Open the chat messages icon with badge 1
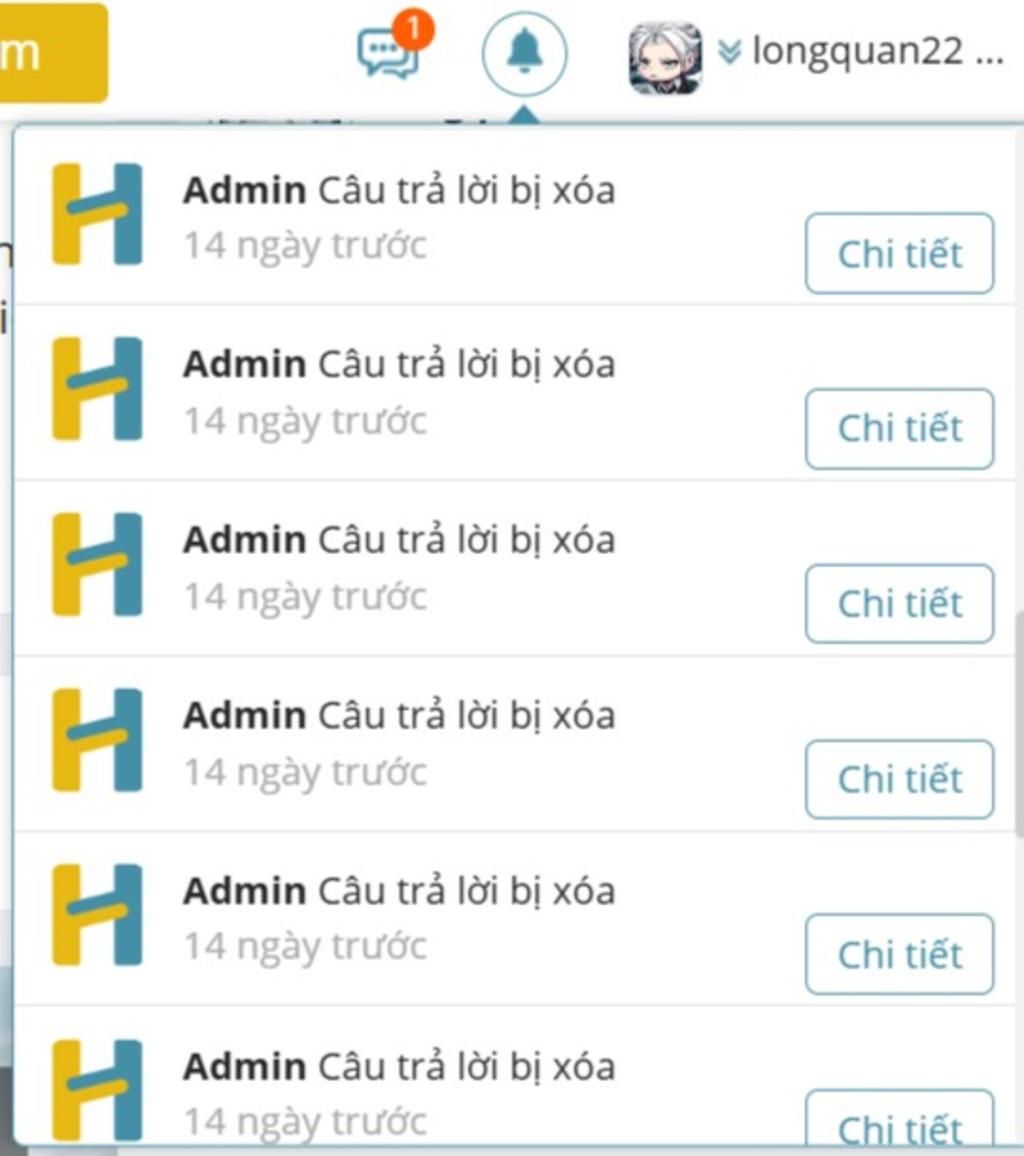 [389, 51]
